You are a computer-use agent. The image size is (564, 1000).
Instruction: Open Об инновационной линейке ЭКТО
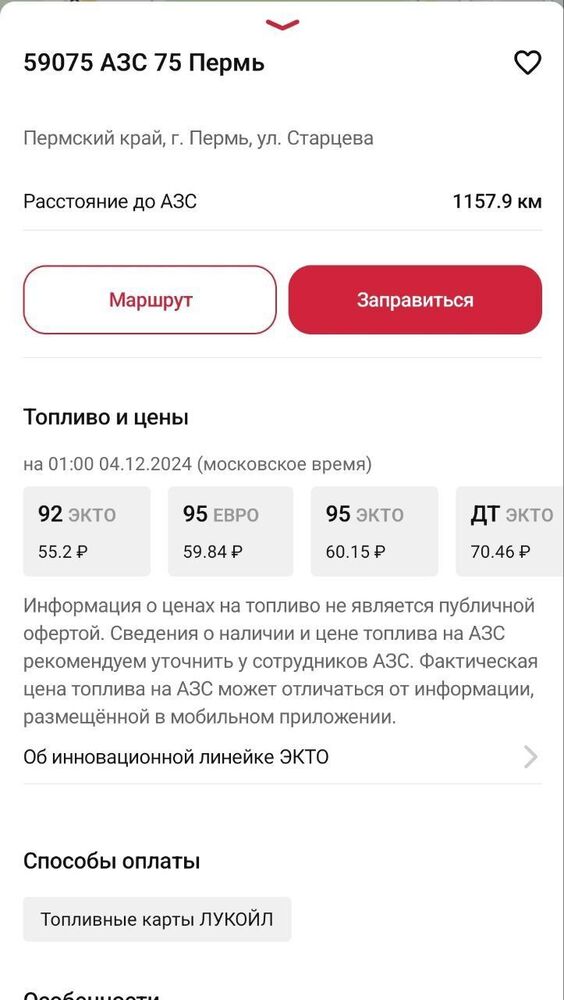coord(282,757)
